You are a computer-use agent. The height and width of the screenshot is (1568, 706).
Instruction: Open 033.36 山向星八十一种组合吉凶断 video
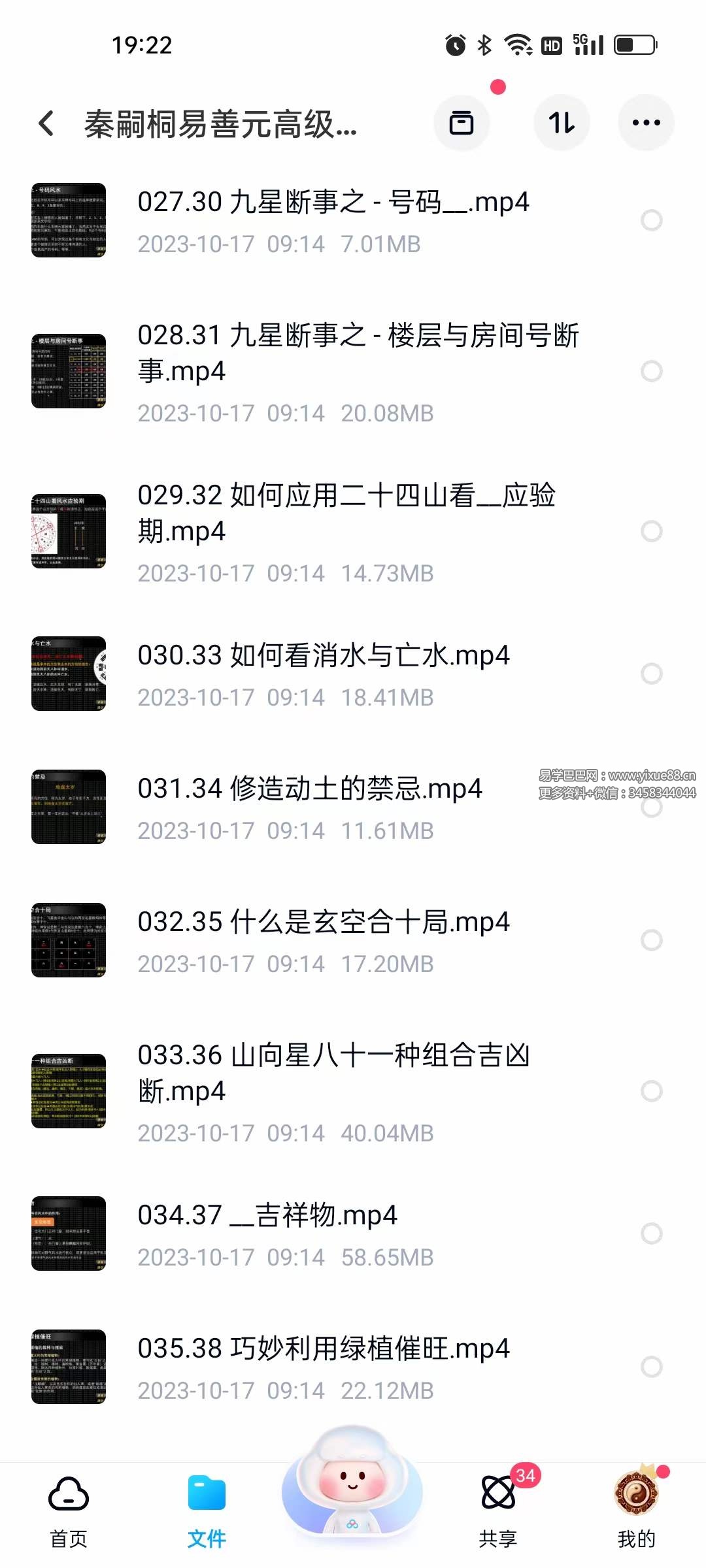tap(327, 1071)
